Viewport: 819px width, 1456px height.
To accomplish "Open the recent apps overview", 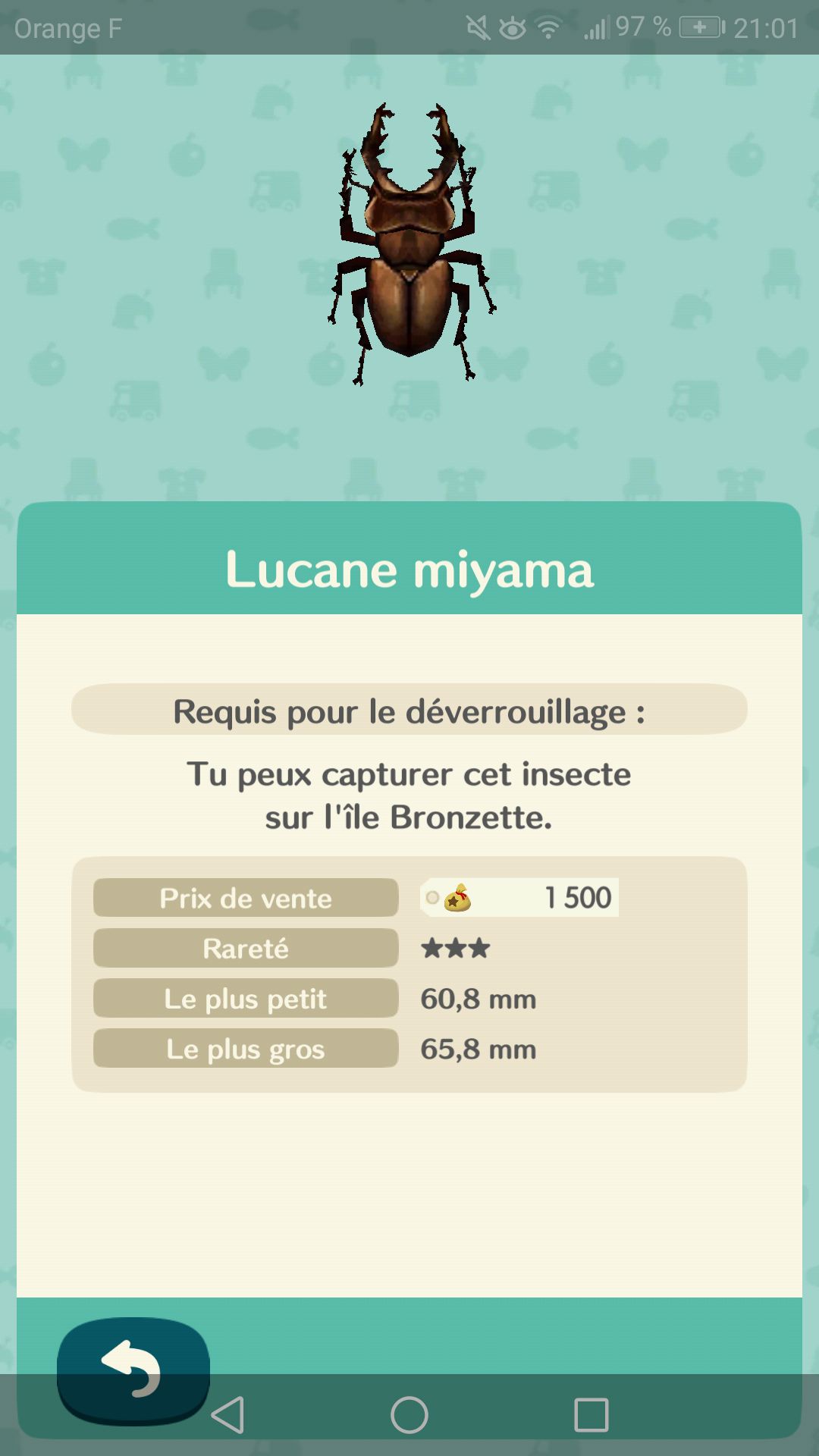I will pyautogui.click(x=591, y=1415).
